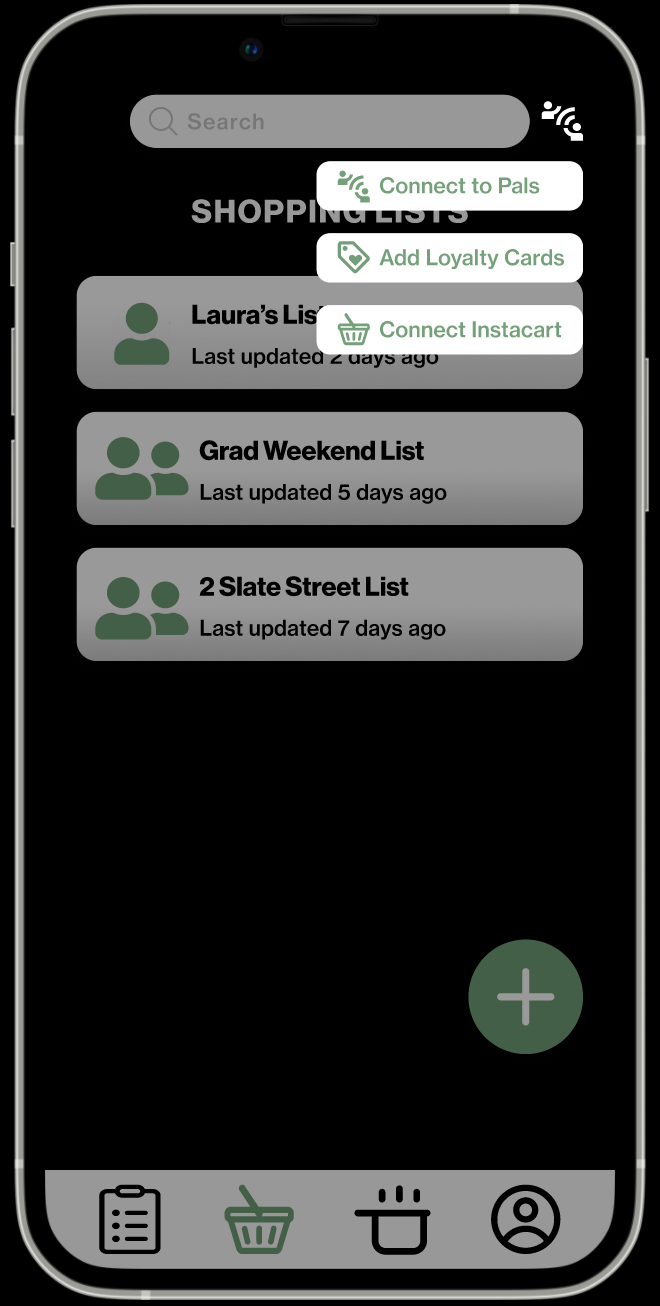Viewport: 660px width, 1306px height.
Task: Select Connect to Pals option
Action: (449, 186)
